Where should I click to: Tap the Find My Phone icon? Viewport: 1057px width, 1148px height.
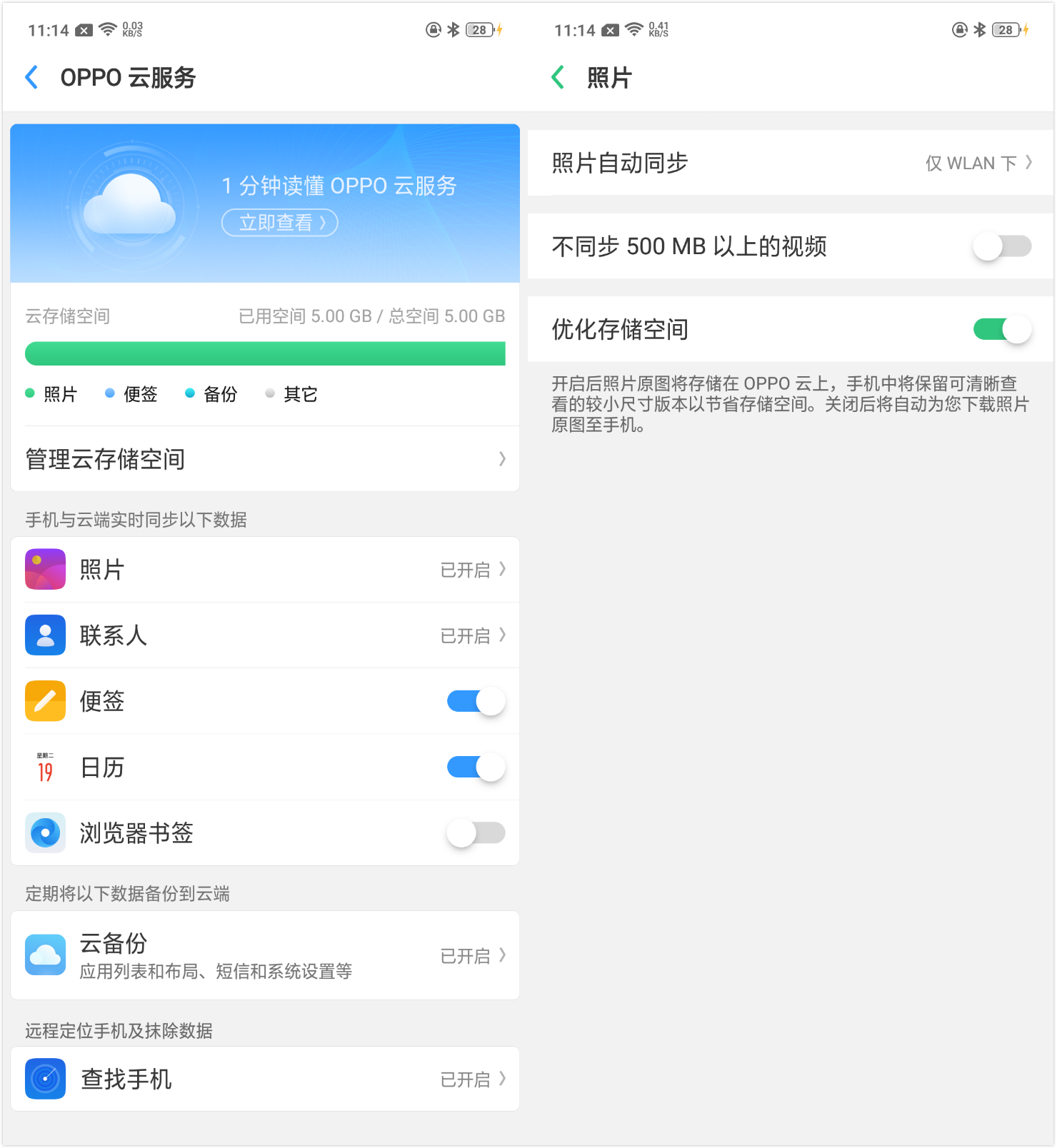click(x=45, y=1079)
